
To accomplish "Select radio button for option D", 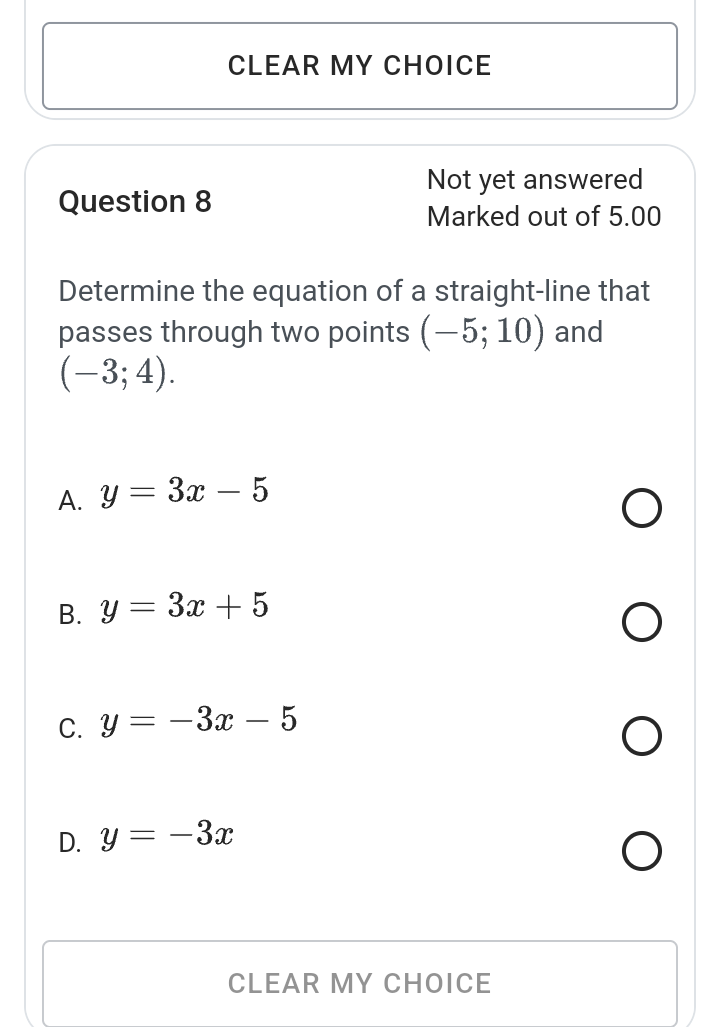I will [641, 851].
